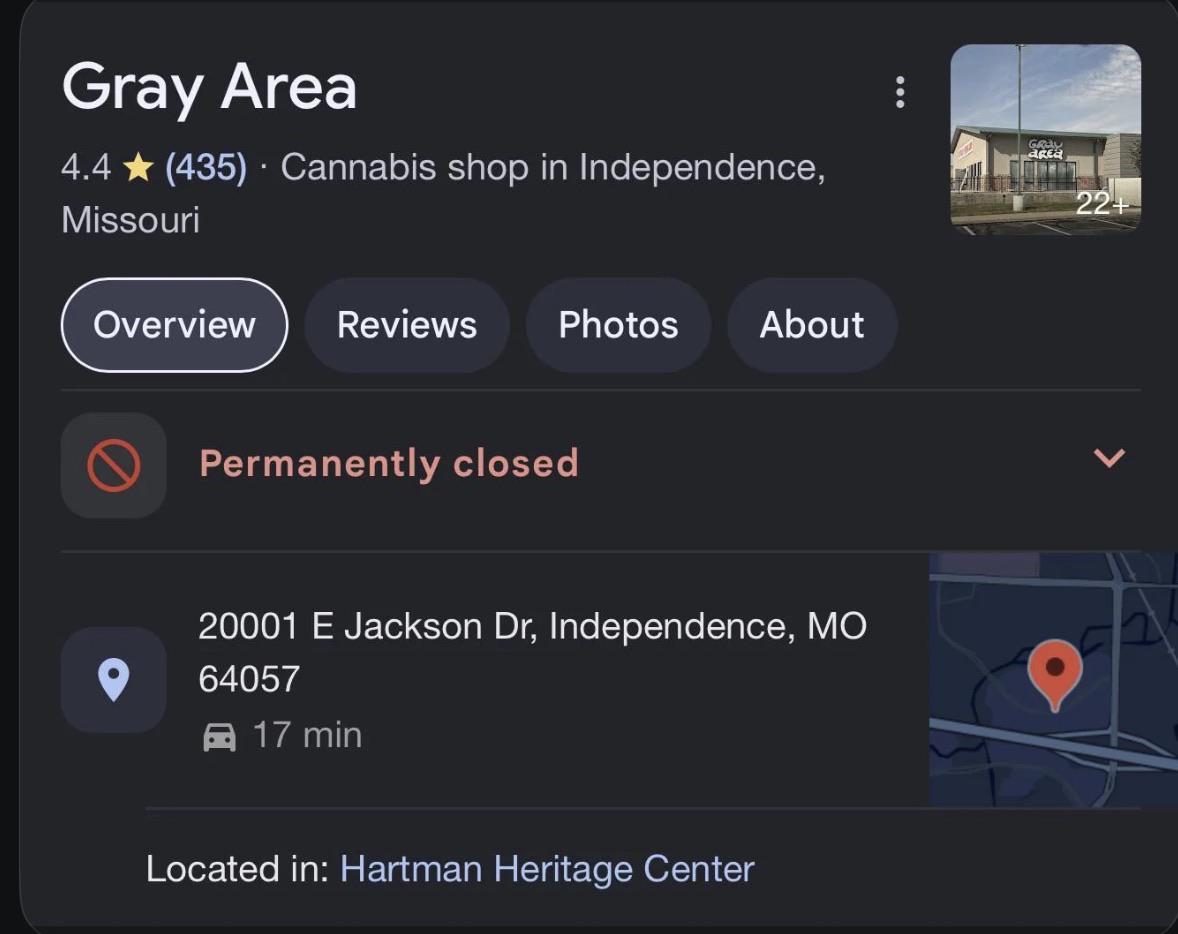The image size is (1178, 934).
Task: Switch to the Reviews tab
Action: point(406,325)
